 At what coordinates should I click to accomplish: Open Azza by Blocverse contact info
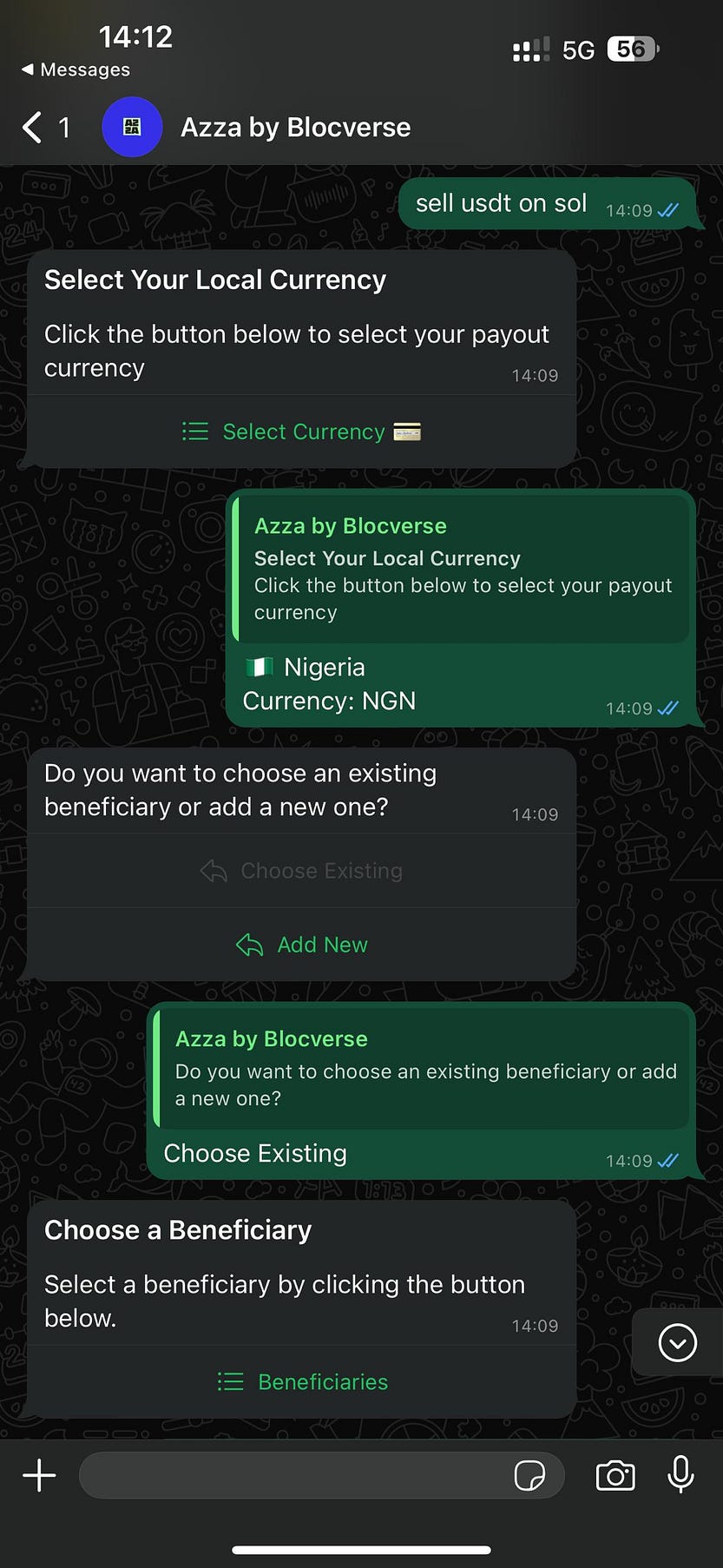[x=295, y=128]
